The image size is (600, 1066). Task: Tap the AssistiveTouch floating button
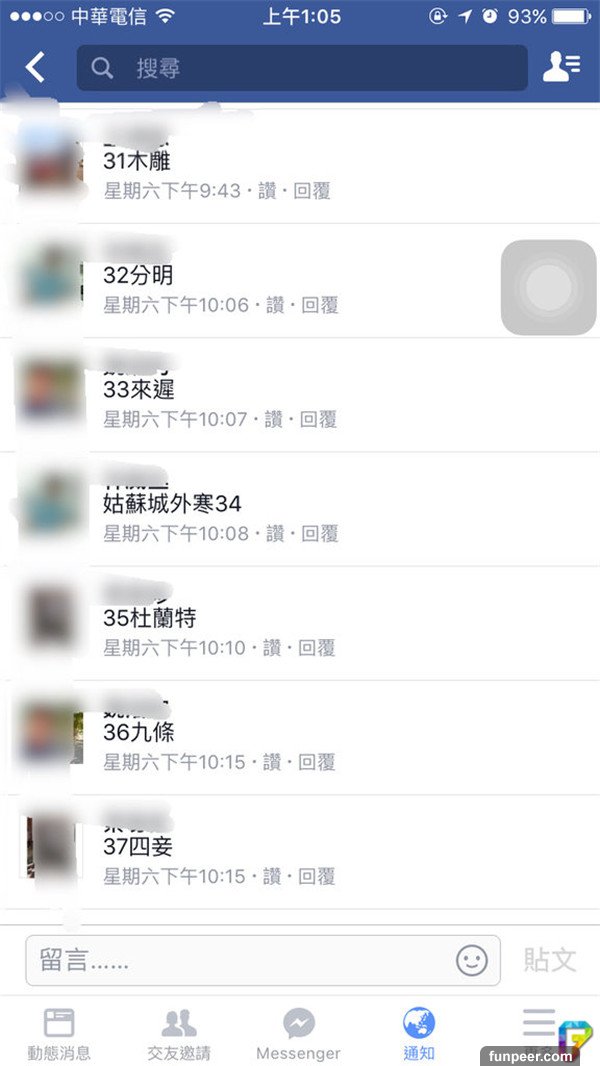(x=548, y=288)
